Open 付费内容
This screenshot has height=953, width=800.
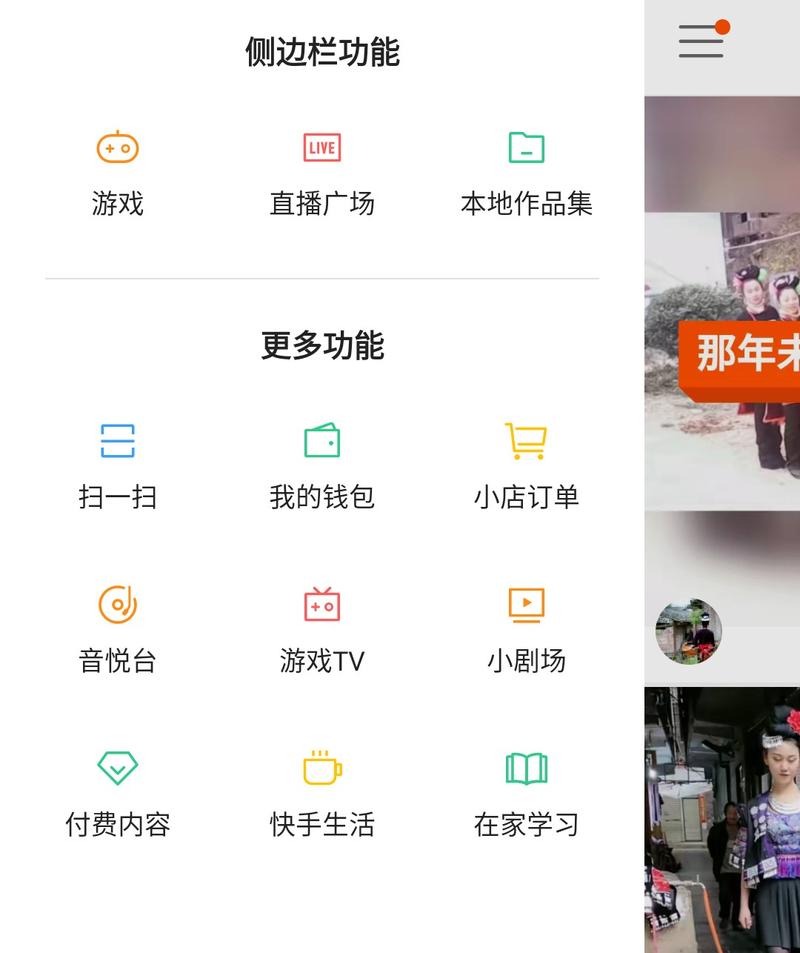pos(118,793)
